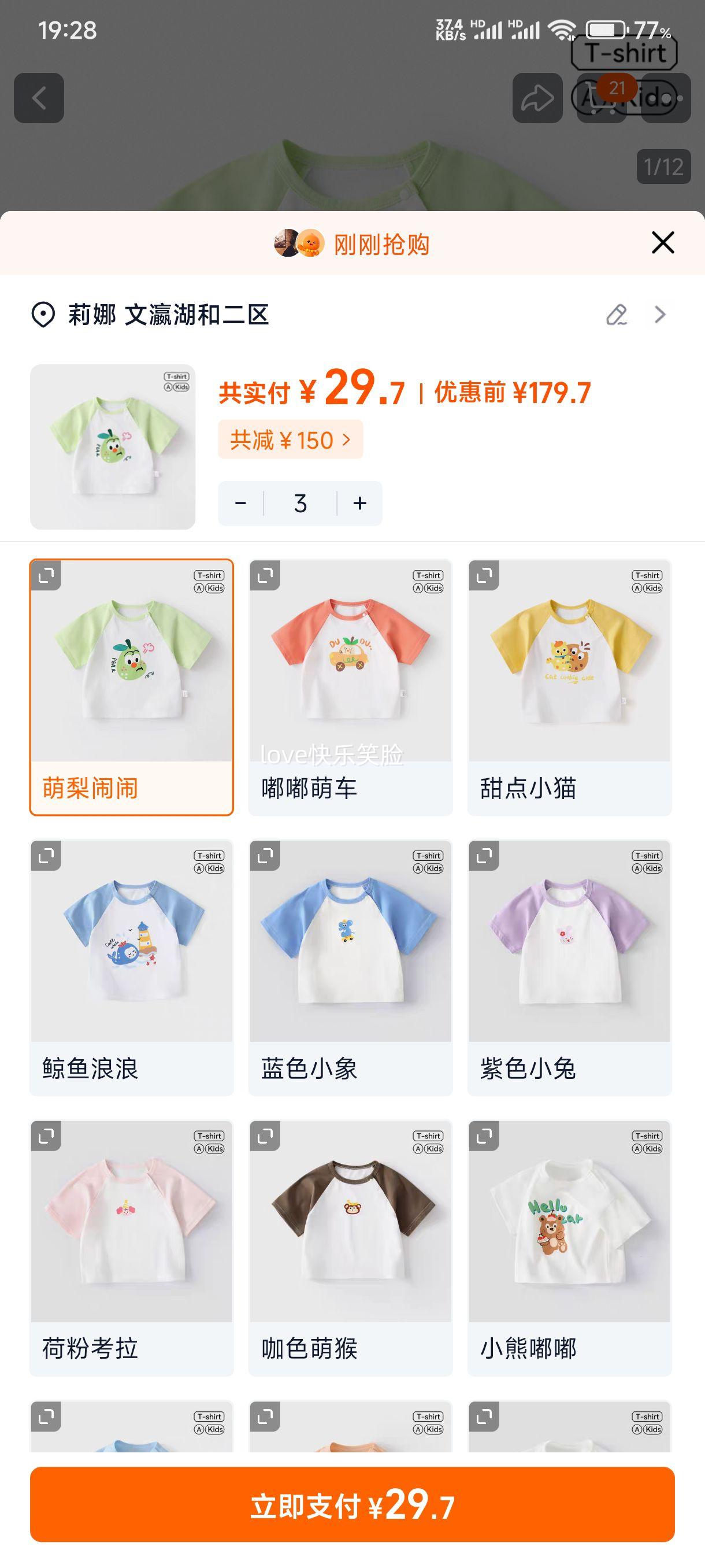705x1568 pixels.
Task: Choose the 小熊嘟嘟 style
Action: [569, 1247]
